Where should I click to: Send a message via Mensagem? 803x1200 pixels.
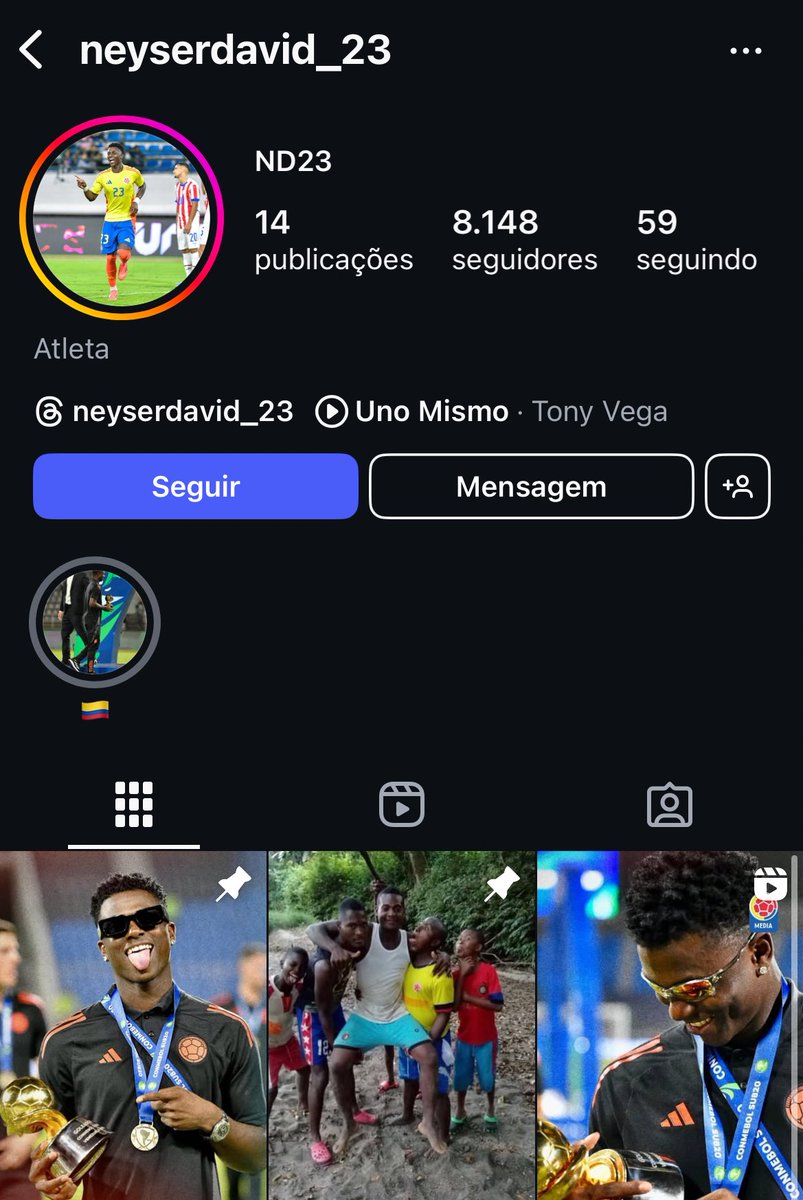coord(531,487)
